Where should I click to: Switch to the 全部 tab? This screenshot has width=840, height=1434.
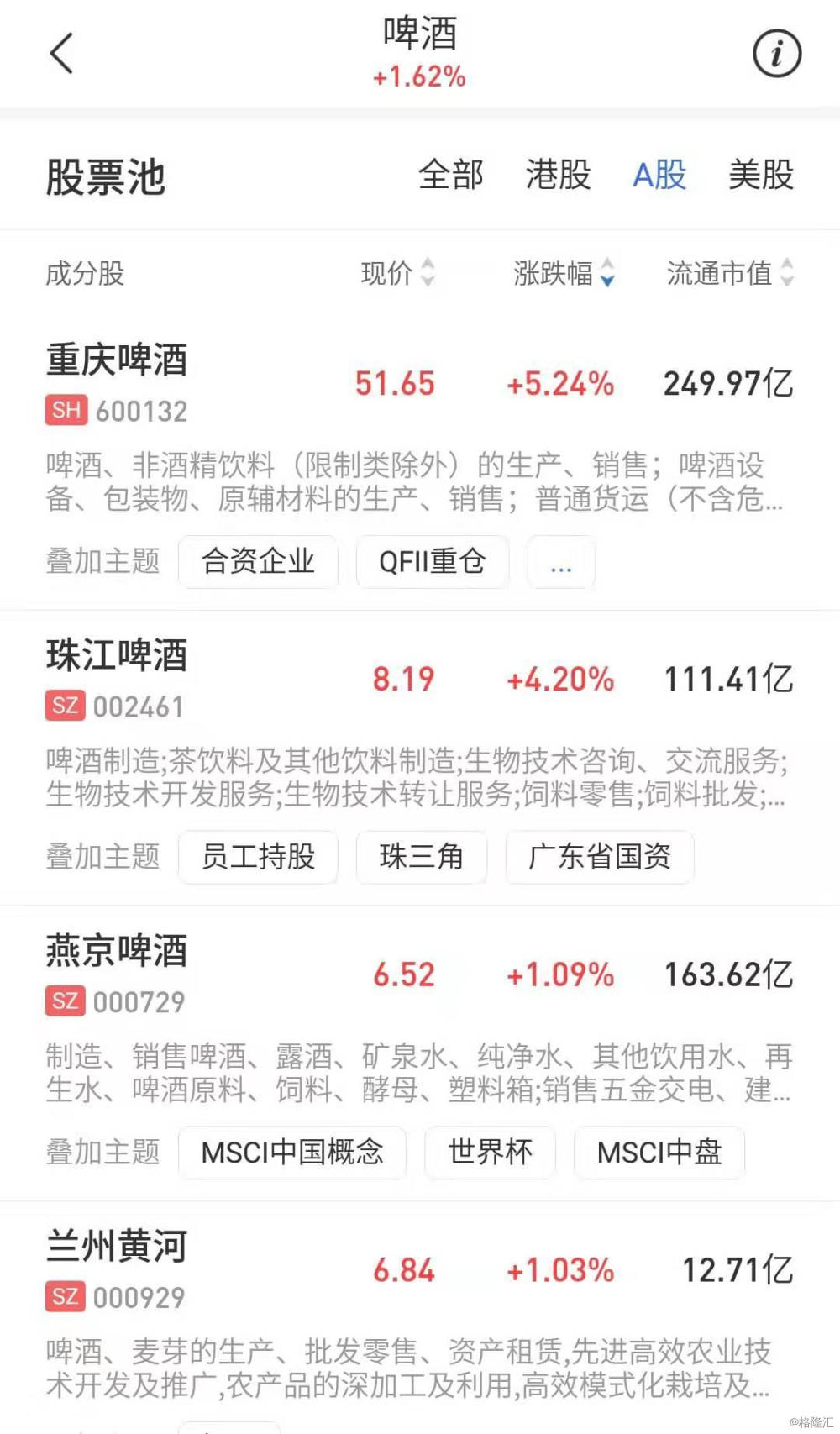pos(451,176)
